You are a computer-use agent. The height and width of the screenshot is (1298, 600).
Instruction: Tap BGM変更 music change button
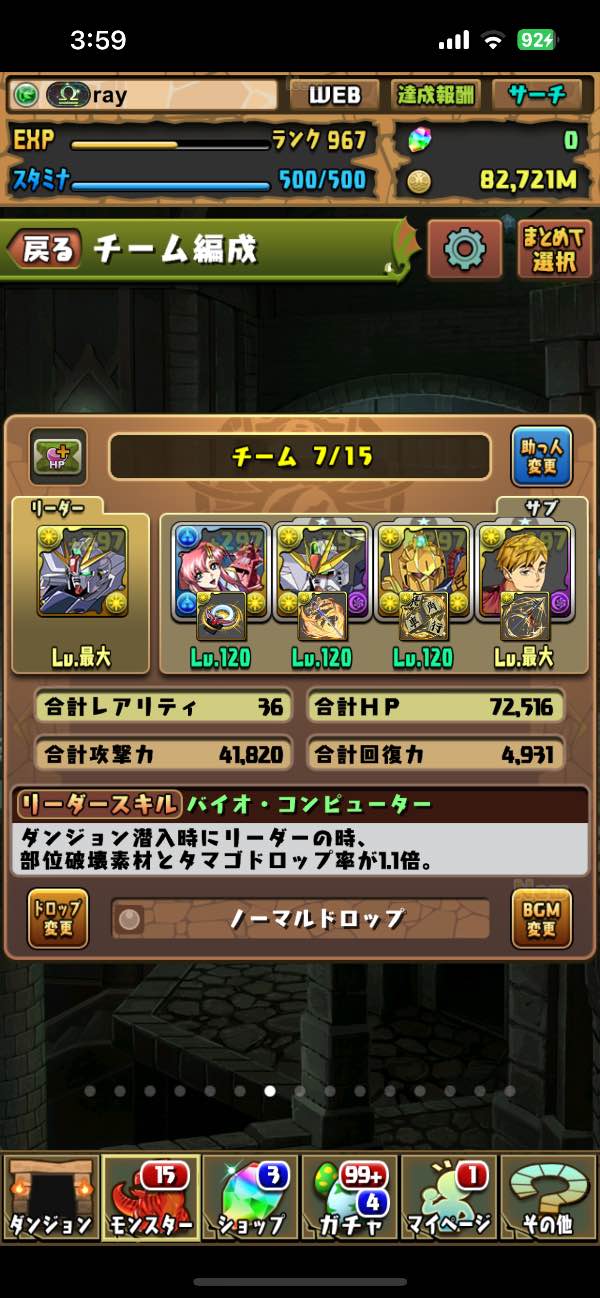point(541,917)
